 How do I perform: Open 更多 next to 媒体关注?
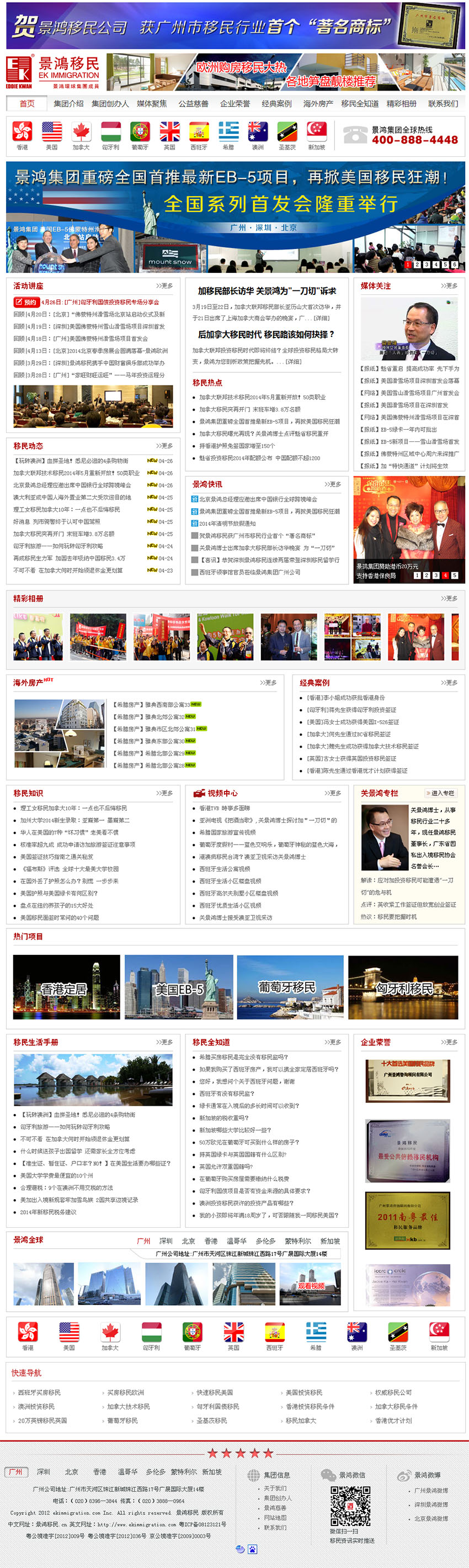click(449, 286)
